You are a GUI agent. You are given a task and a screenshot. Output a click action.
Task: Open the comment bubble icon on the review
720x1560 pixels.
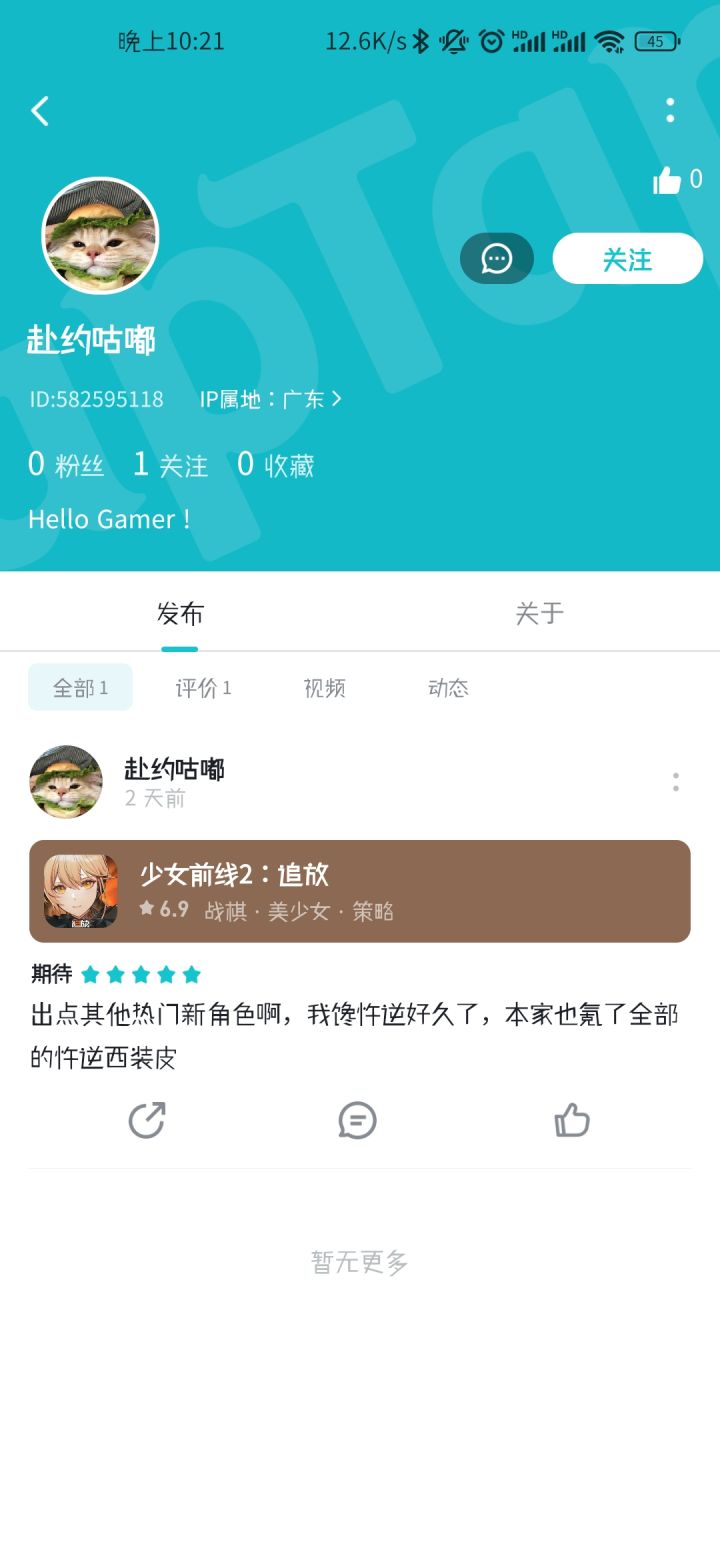[x=357, y=1120]
